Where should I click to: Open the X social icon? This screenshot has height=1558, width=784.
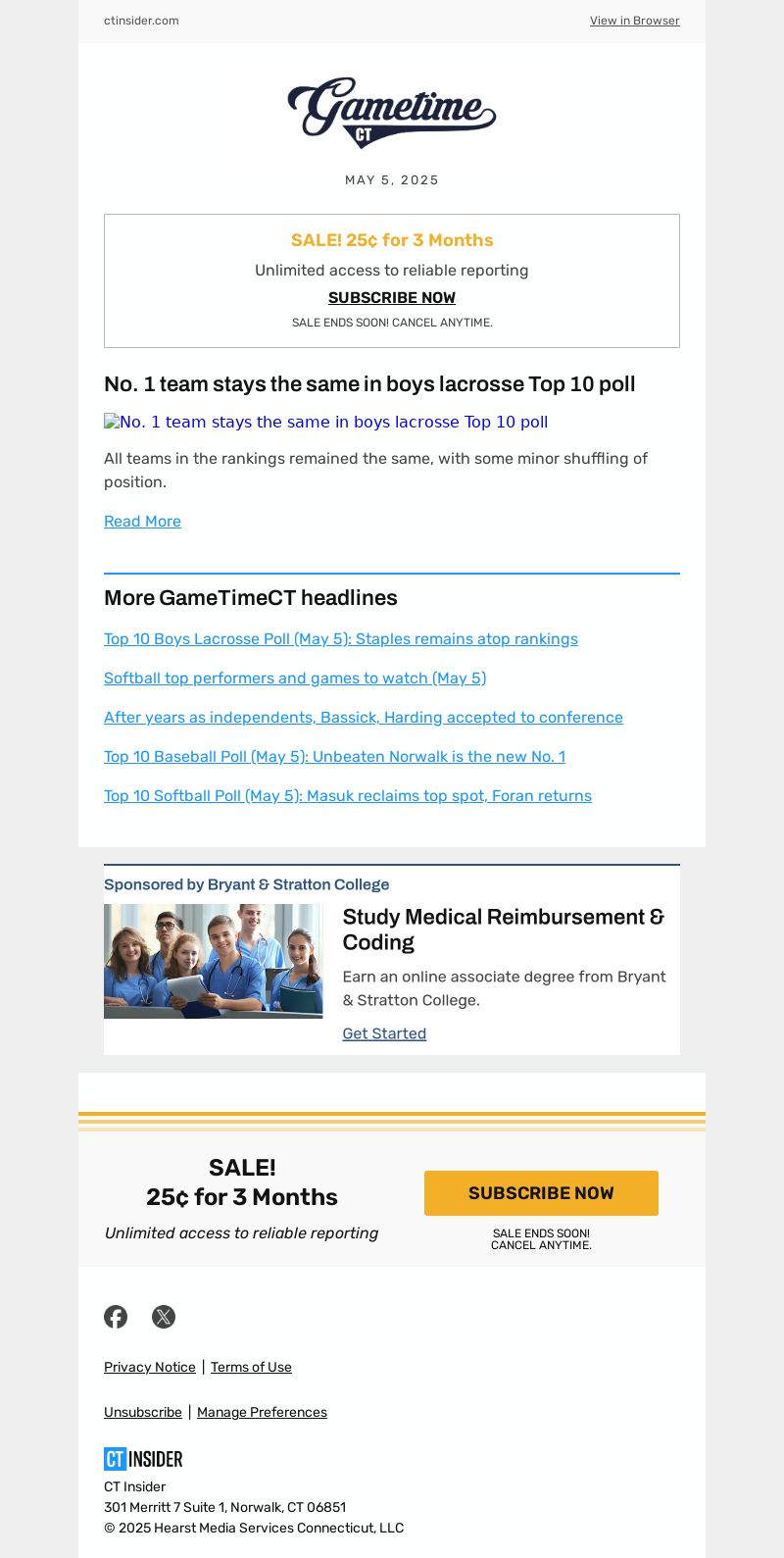(164, 1317)
